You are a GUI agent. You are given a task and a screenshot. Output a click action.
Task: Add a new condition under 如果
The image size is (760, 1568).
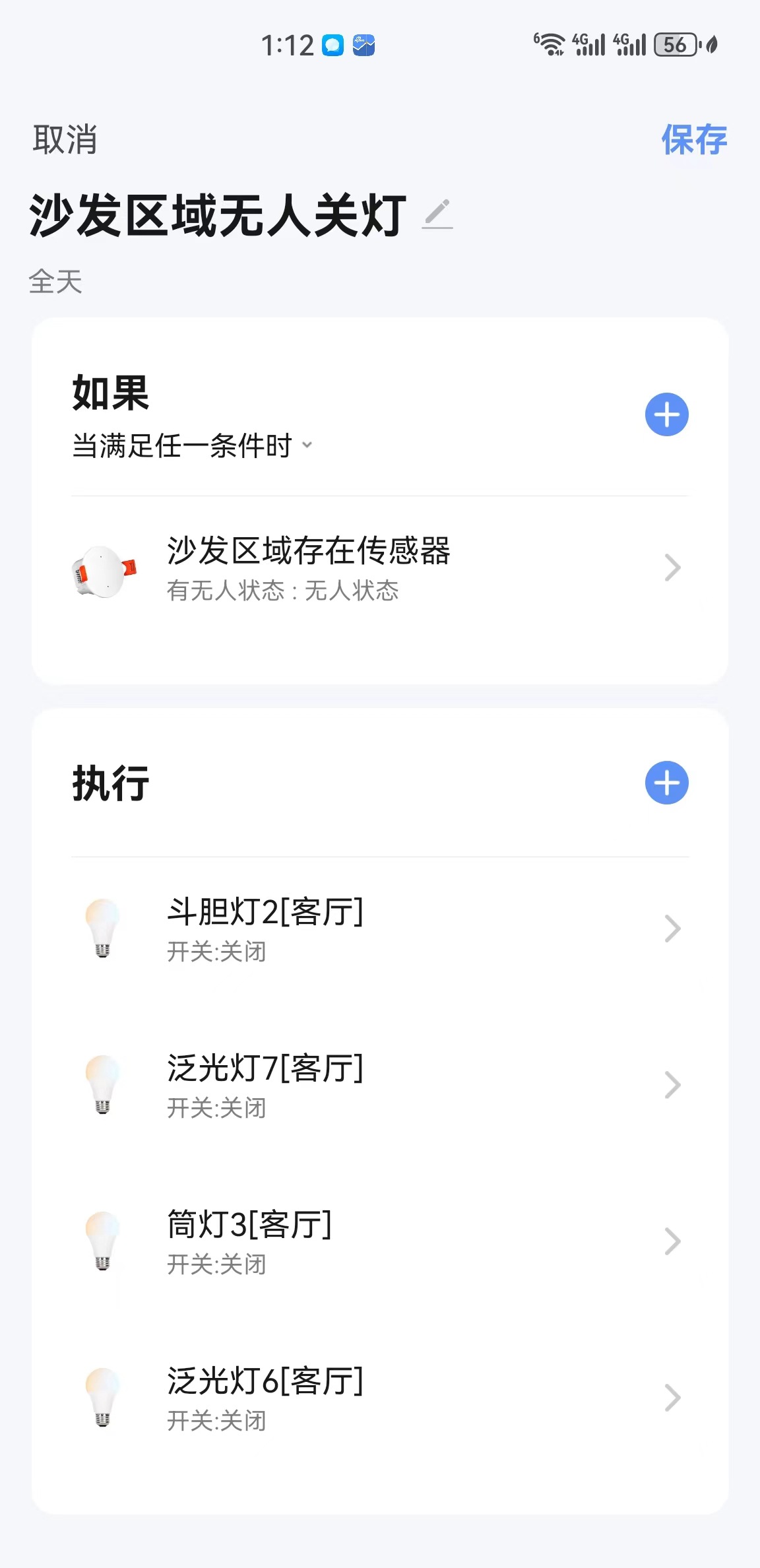pos(666,414)
